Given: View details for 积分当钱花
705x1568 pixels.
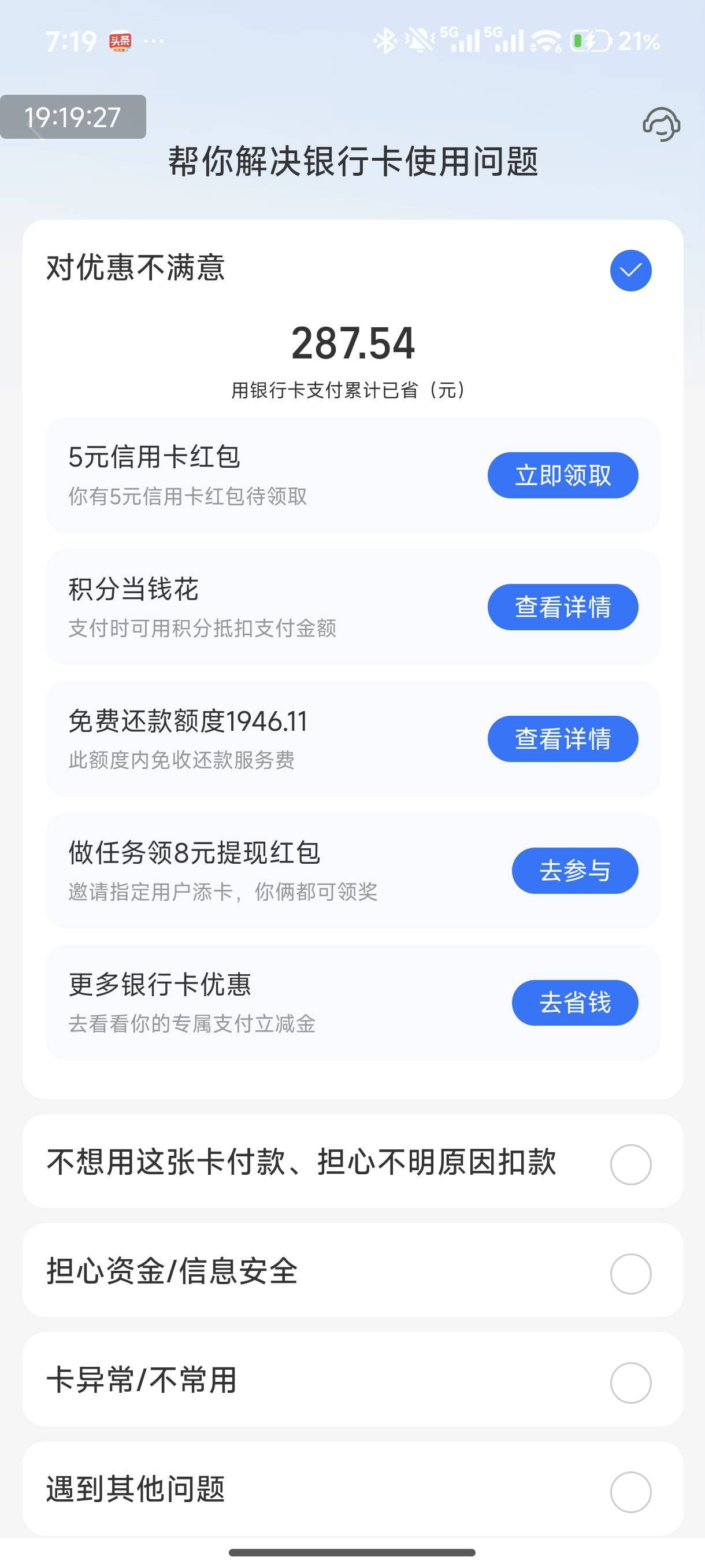Looking at the screenshot, I should click(562, 607).
